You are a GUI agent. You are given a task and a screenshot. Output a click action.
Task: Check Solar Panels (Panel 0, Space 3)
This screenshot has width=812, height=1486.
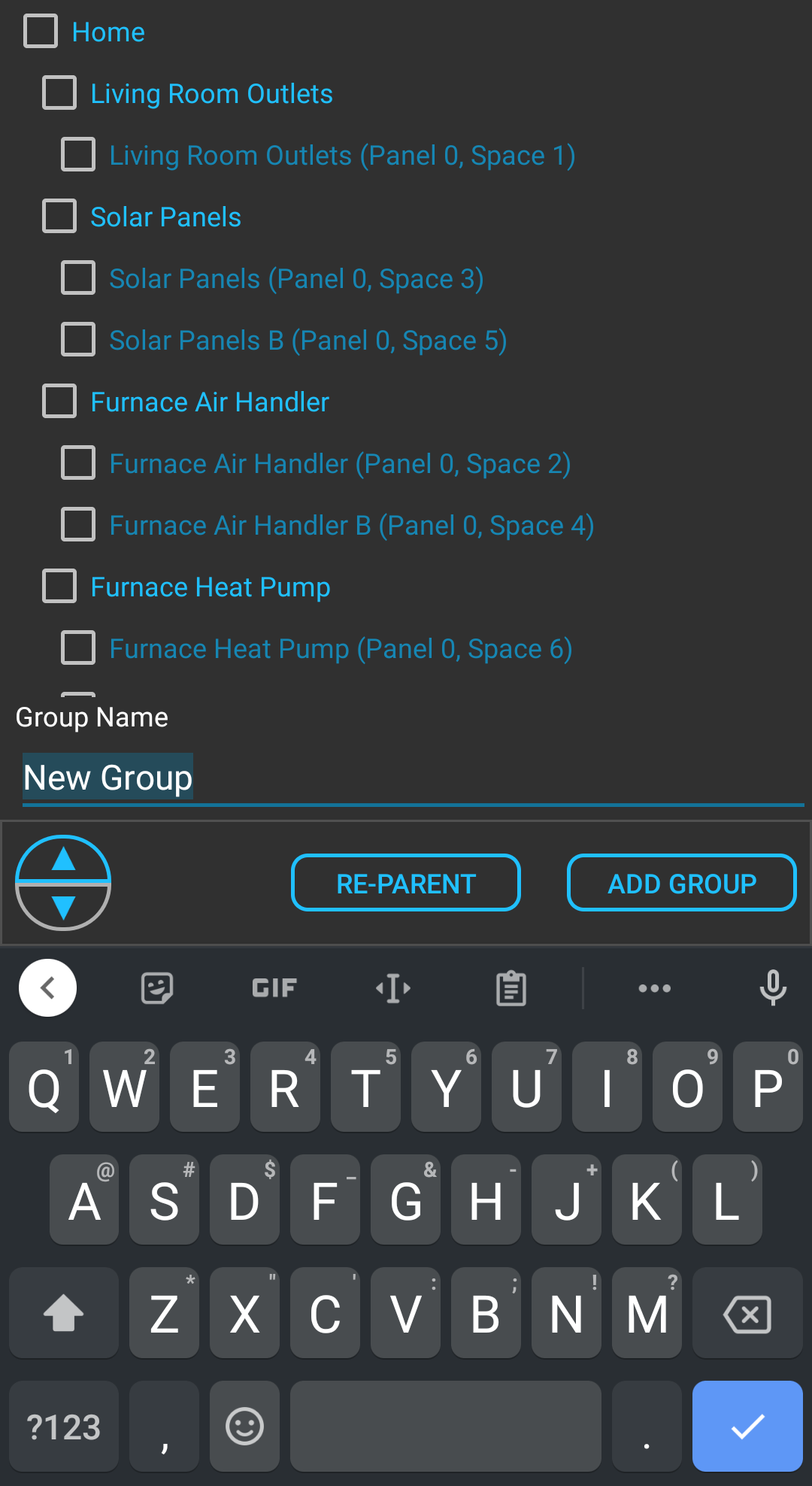click(x=78, y=278)
